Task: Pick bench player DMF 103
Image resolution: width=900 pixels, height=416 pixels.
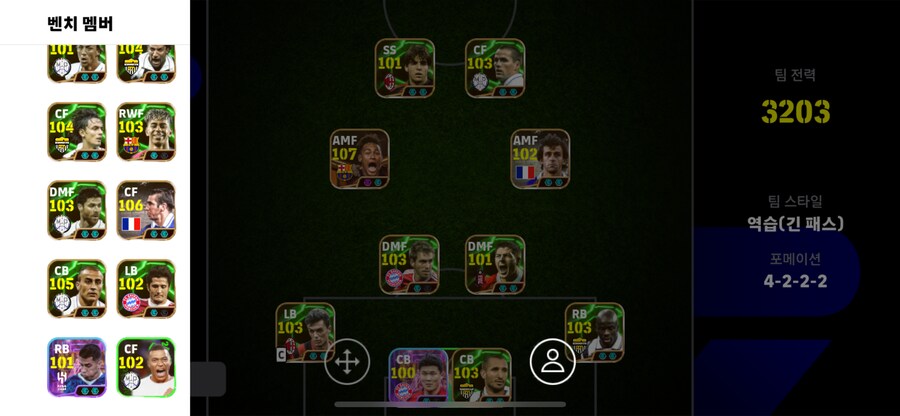Action: pos(76,210)
